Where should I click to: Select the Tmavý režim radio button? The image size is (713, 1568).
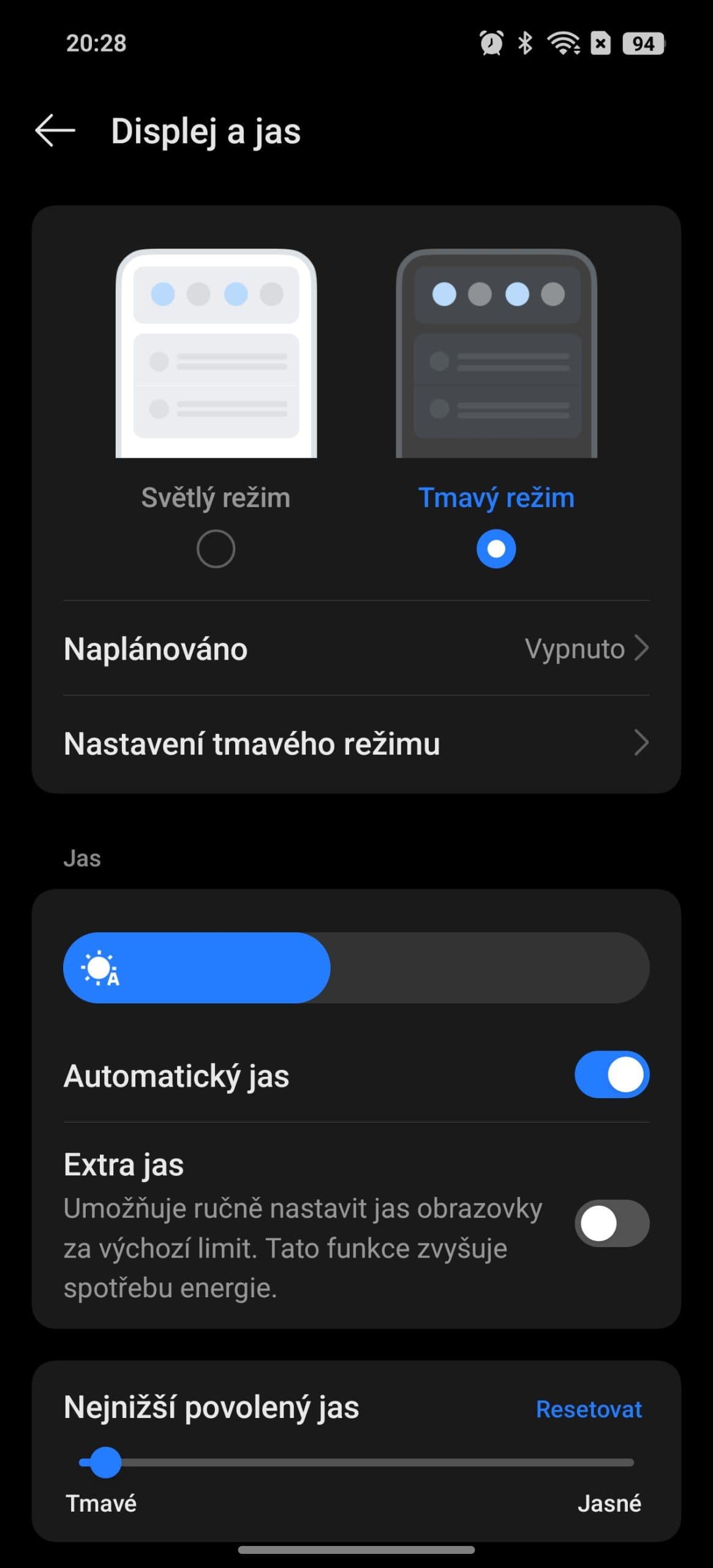tap(496, 549)
